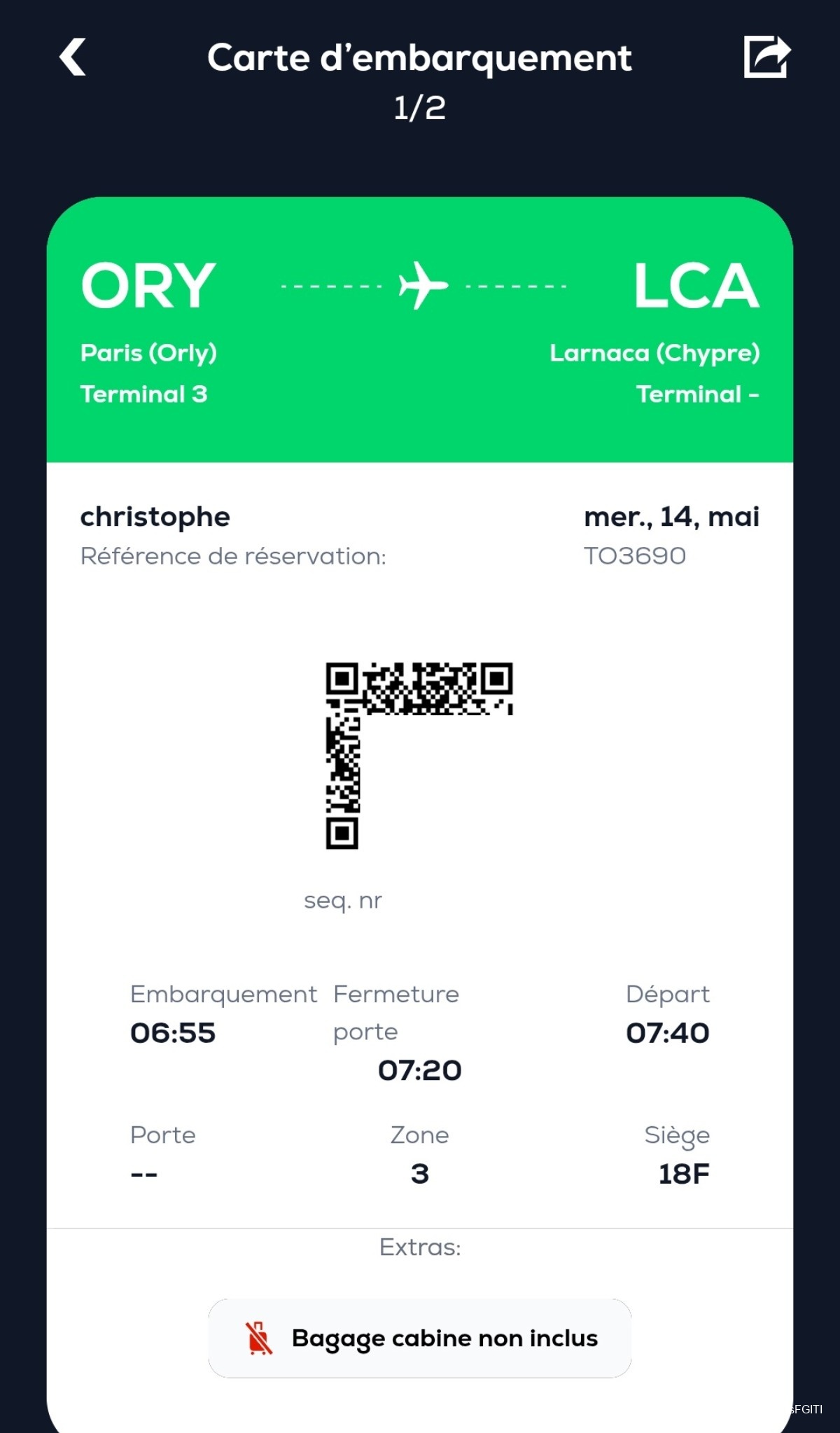Viewport: 840px width, 1433px height.
Task: Tap the flight number TO3690
Action: tap(635, 555)
